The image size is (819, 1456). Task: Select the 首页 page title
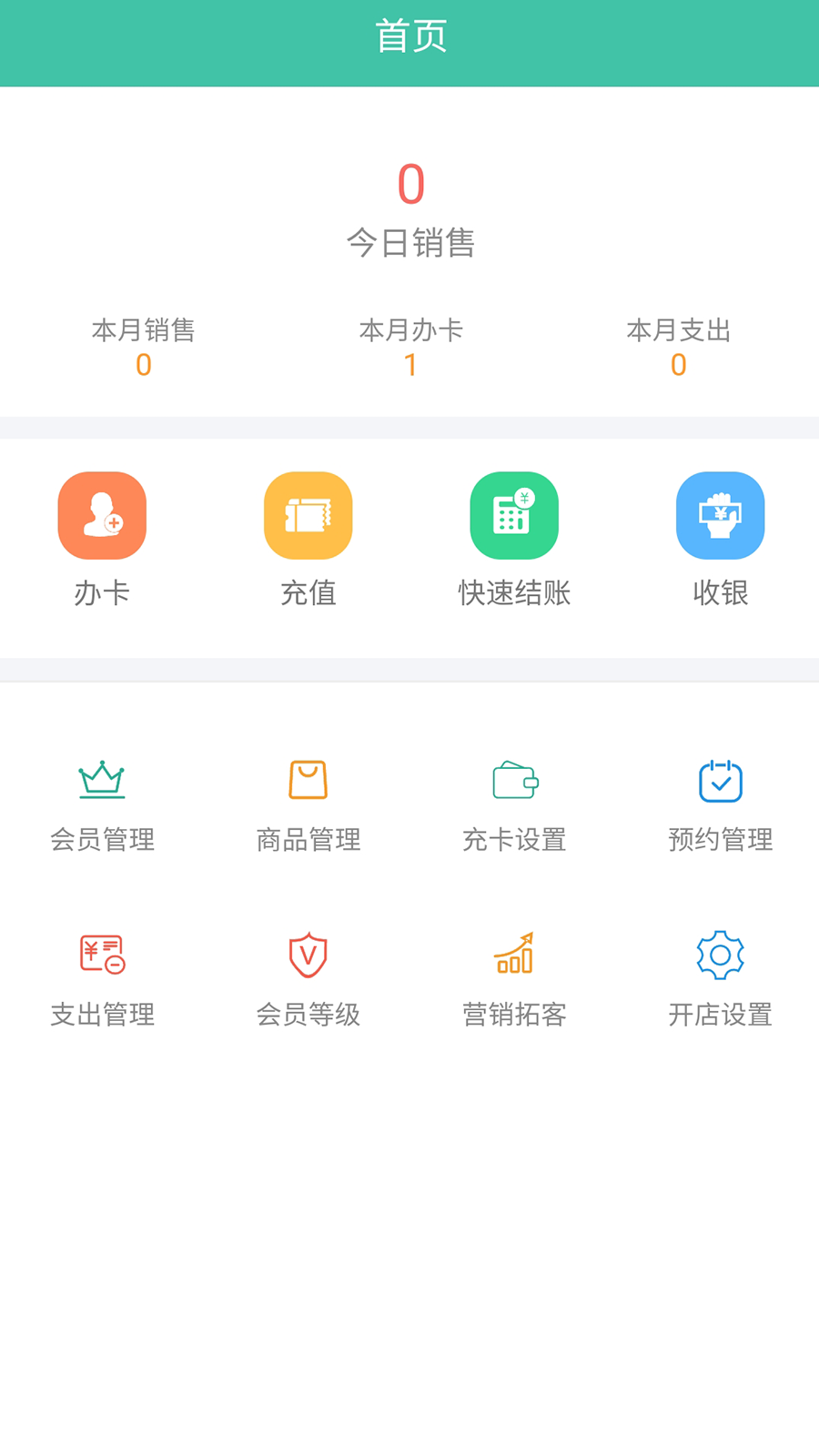(x=409, y=35)
